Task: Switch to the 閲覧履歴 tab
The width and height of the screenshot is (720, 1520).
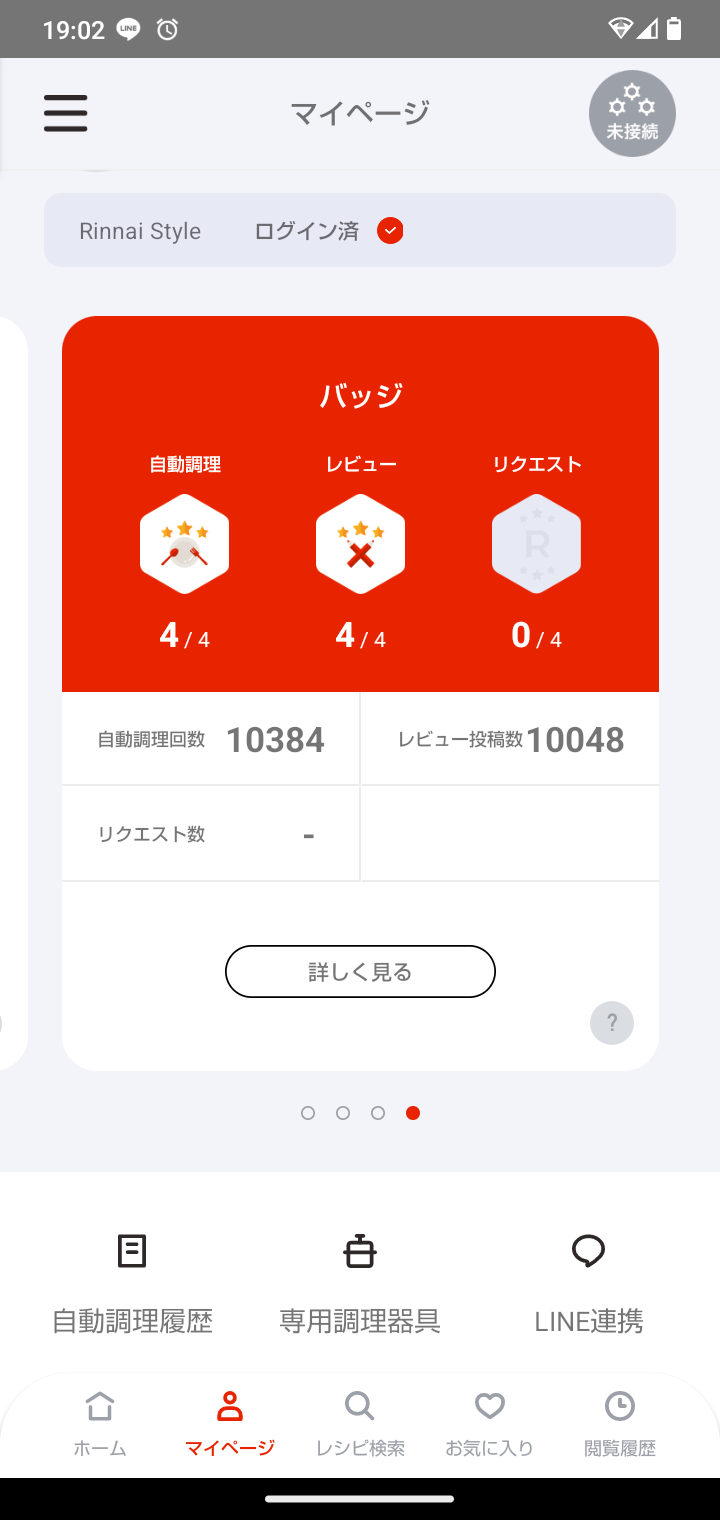Action: click(620, 1423)
